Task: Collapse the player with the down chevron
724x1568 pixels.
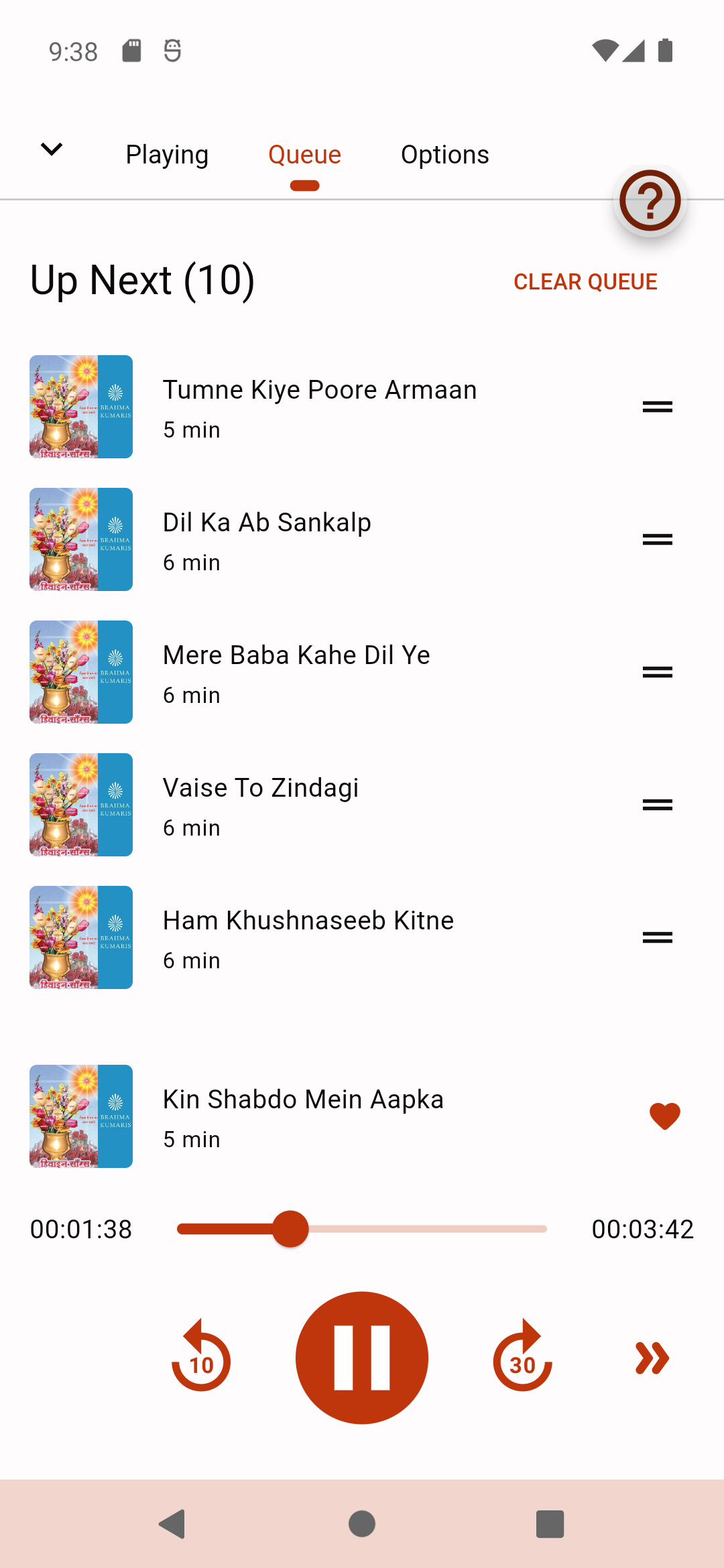Action: pyautogui.click(x=52, y=149)
